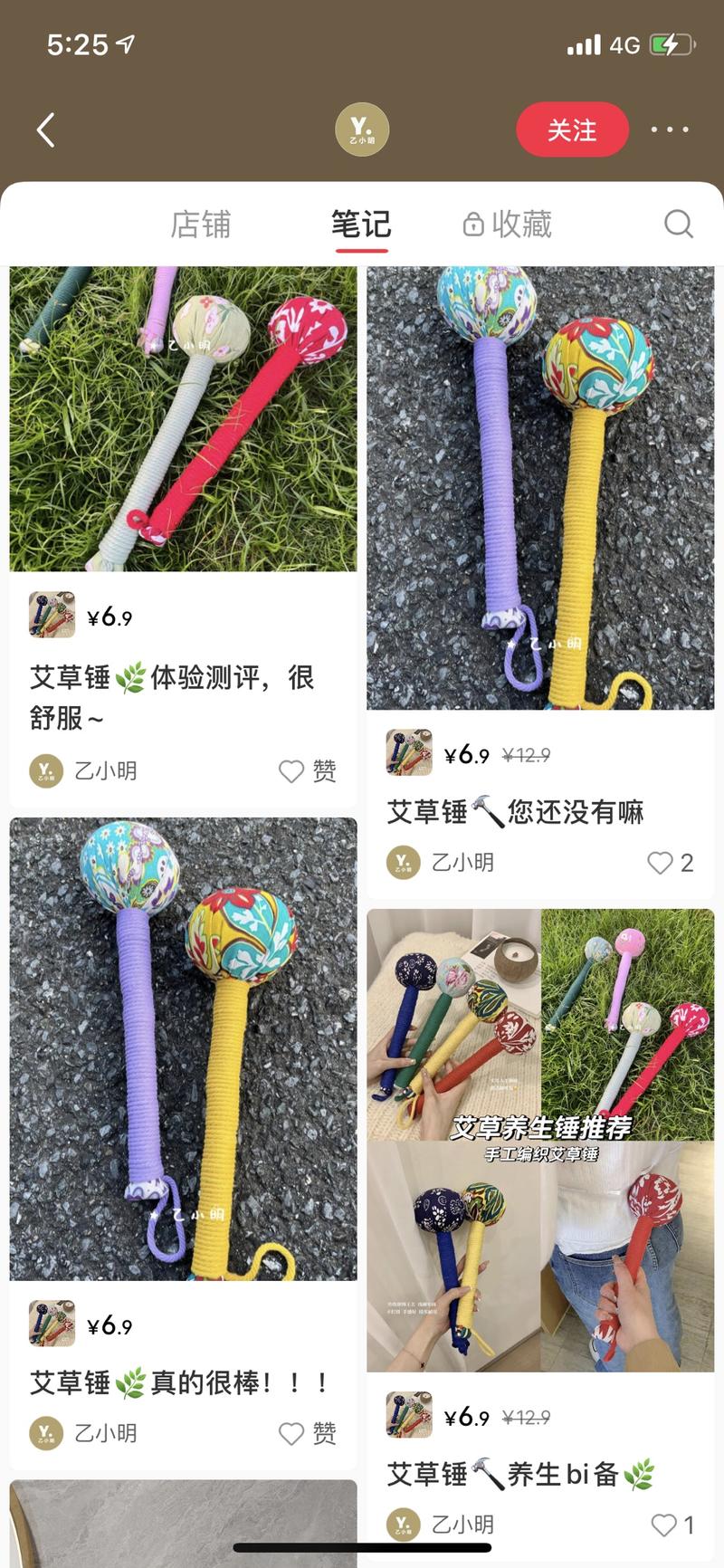Switch to the 店铺 tab
Screen dimensions: 724x1568
pos(201,225)
